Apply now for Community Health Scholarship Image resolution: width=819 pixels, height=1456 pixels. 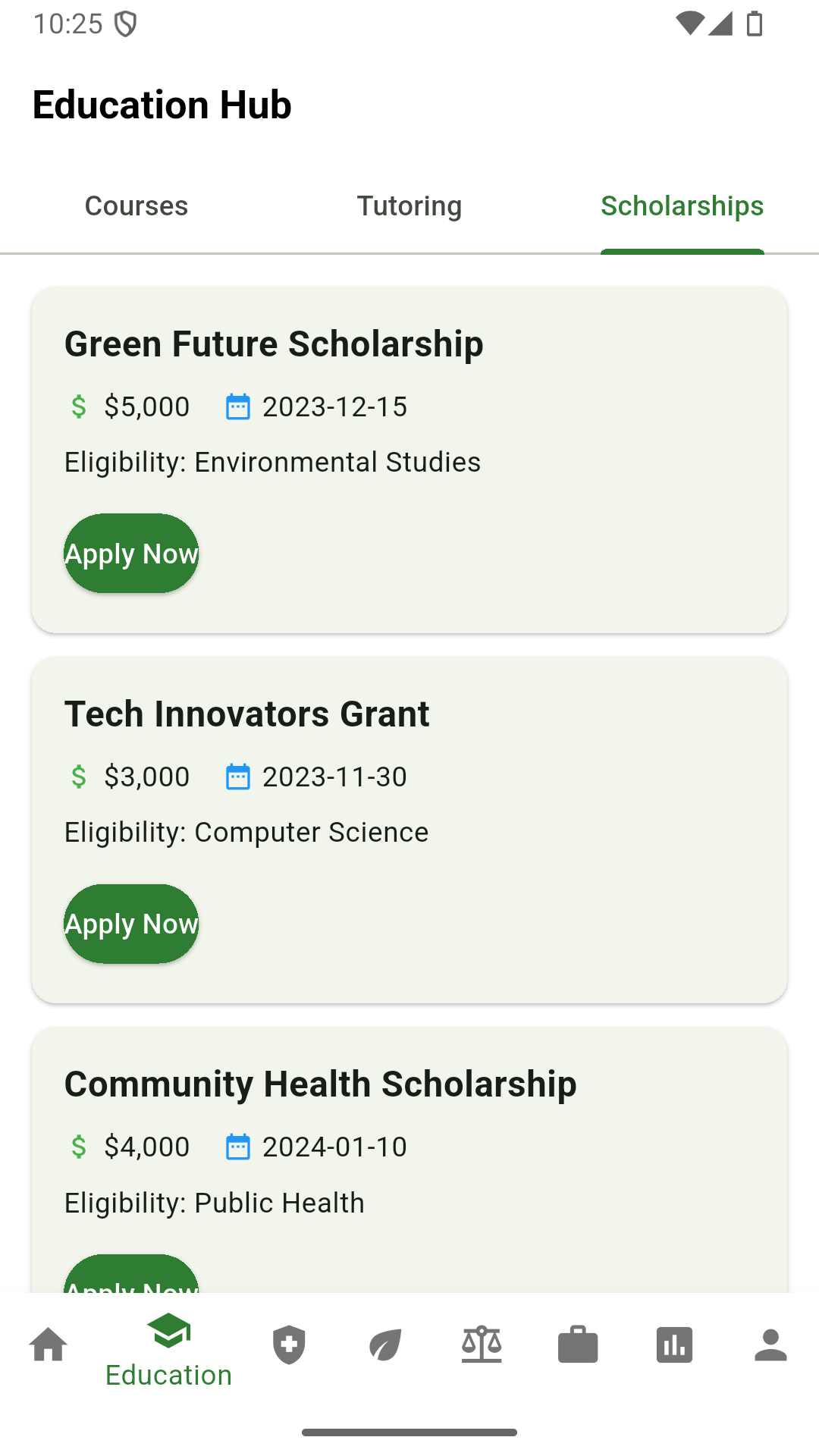pos(131,1277)
